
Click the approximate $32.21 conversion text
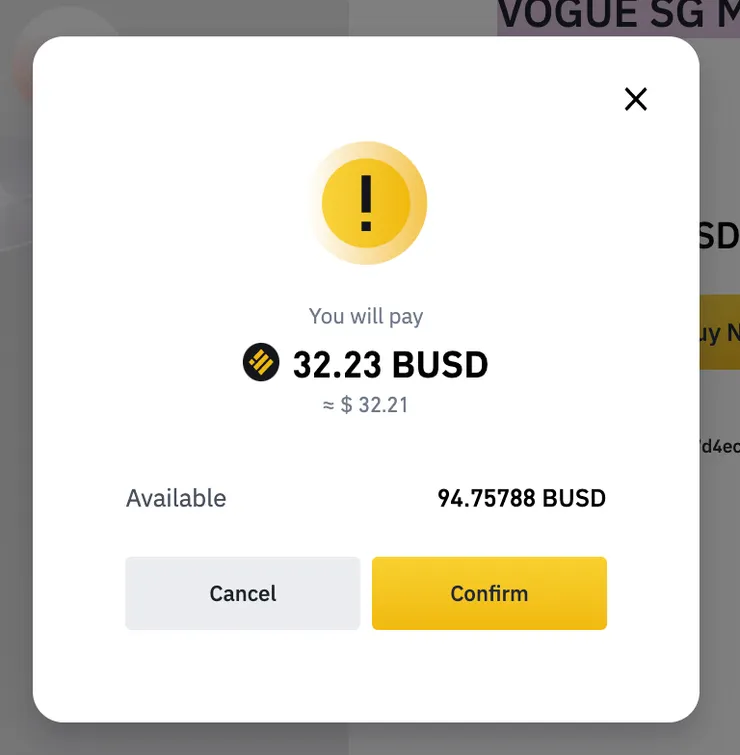366,406
